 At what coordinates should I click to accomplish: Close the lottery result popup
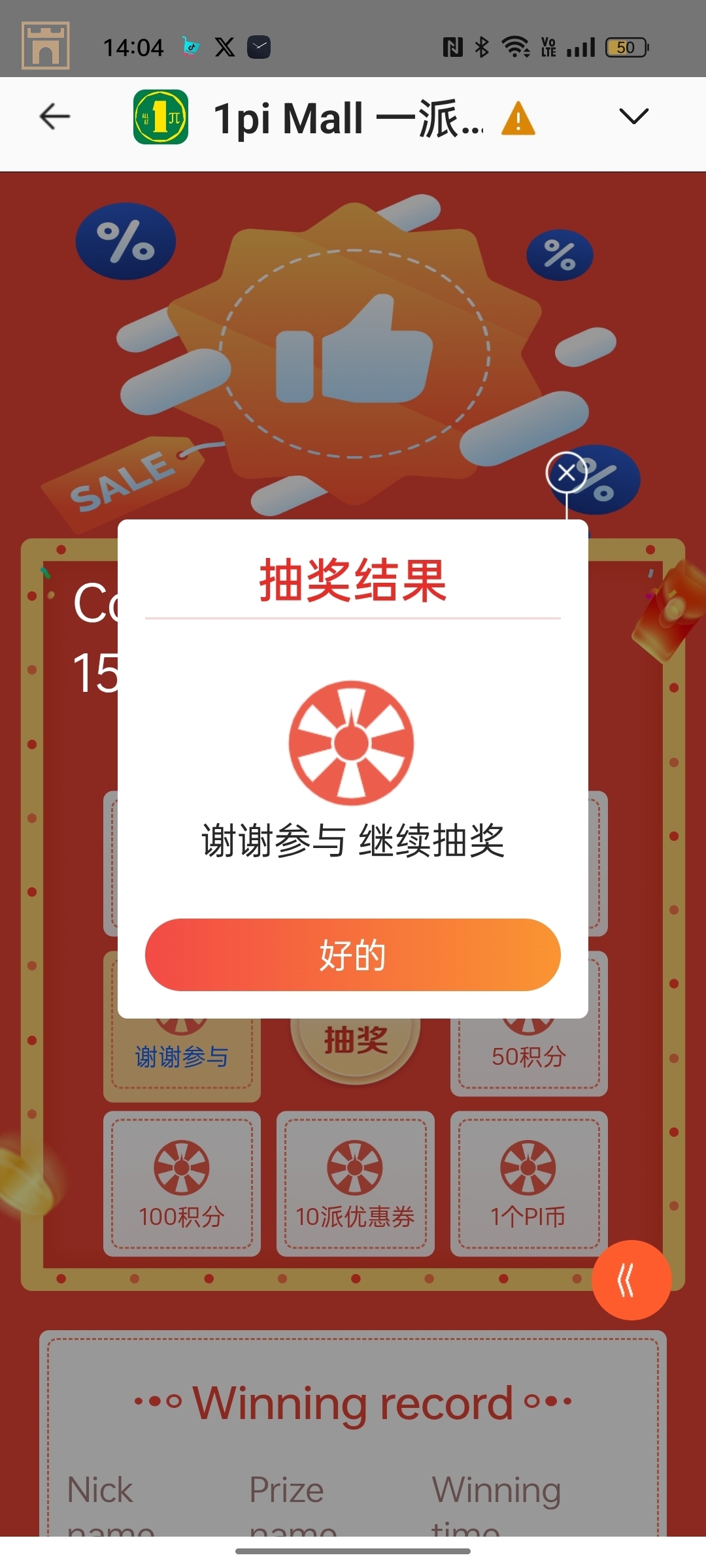(567, 472)
